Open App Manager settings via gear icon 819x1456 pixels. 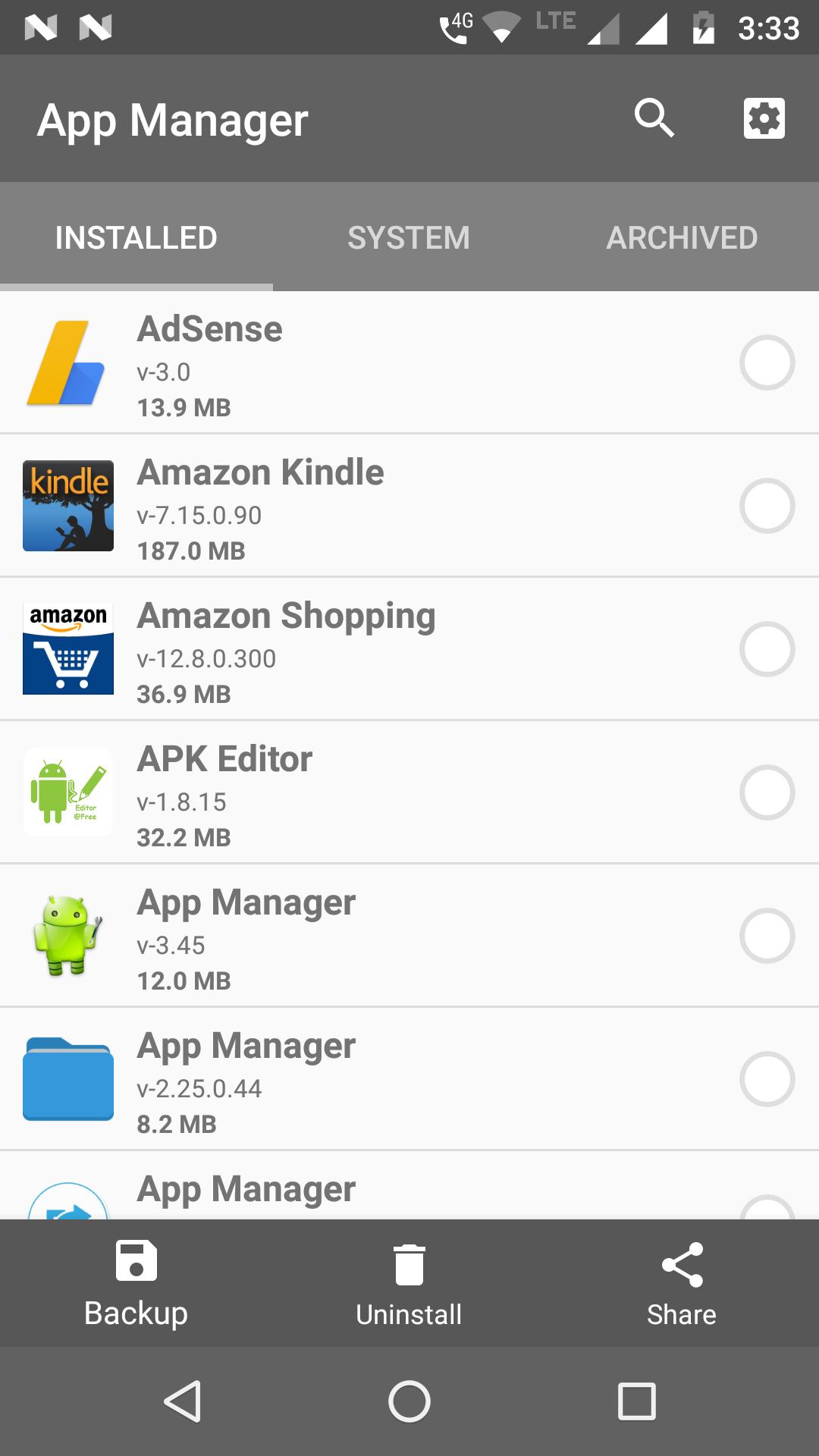pyautogui.click(x=764, y=118)
